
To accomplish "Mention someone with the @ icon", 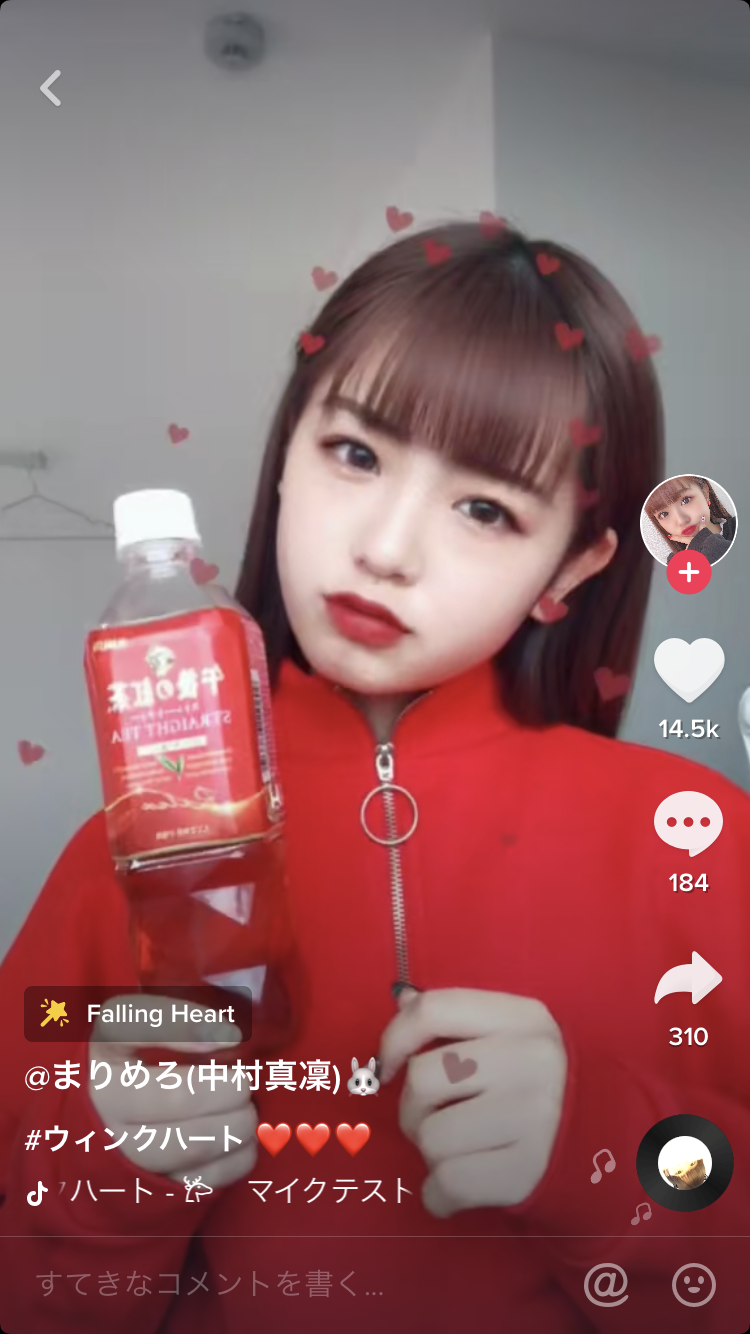I will pyautogui.click(x=606, y=1285).
